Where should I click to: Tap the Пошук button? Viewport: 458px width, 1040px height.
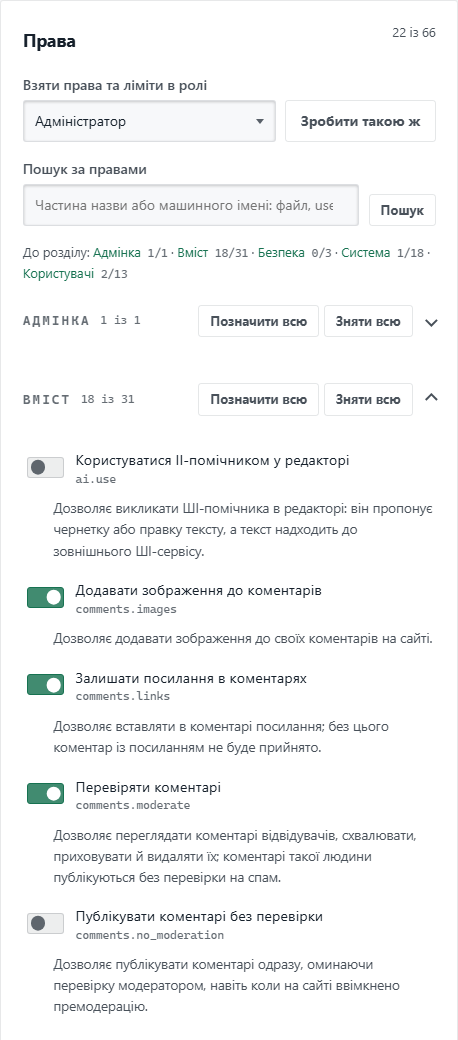(402, 210)
